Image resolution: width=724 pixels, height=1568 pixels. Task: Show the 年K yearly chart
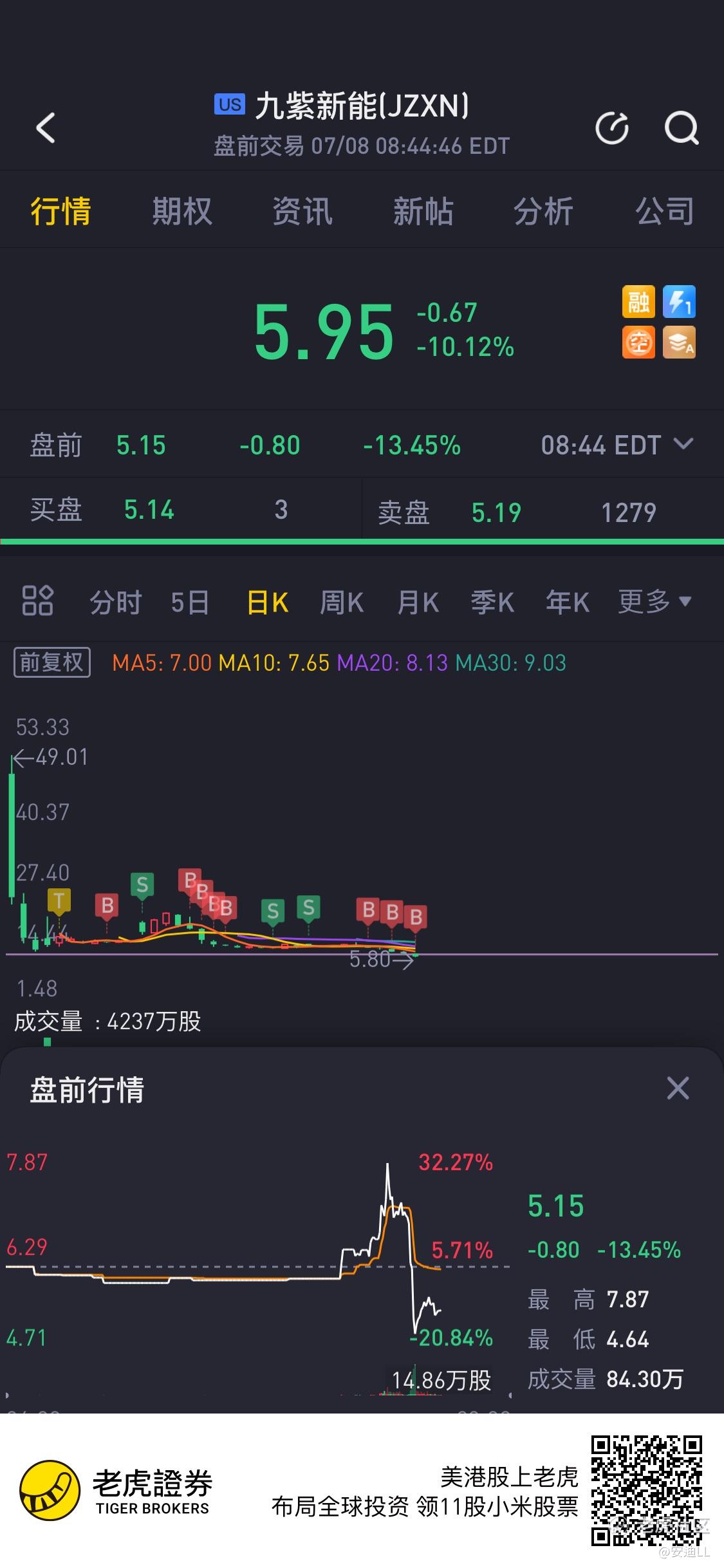(x=567, y=602)
